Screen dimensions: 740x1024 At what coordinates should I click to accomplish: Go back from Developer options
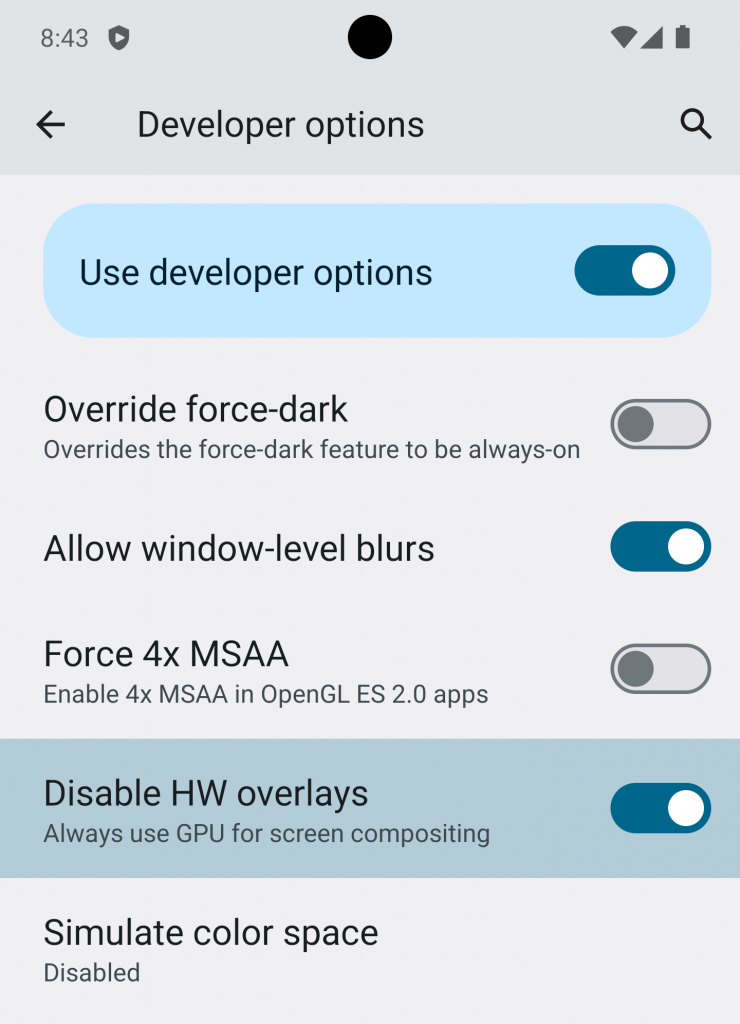coord(50,125)
